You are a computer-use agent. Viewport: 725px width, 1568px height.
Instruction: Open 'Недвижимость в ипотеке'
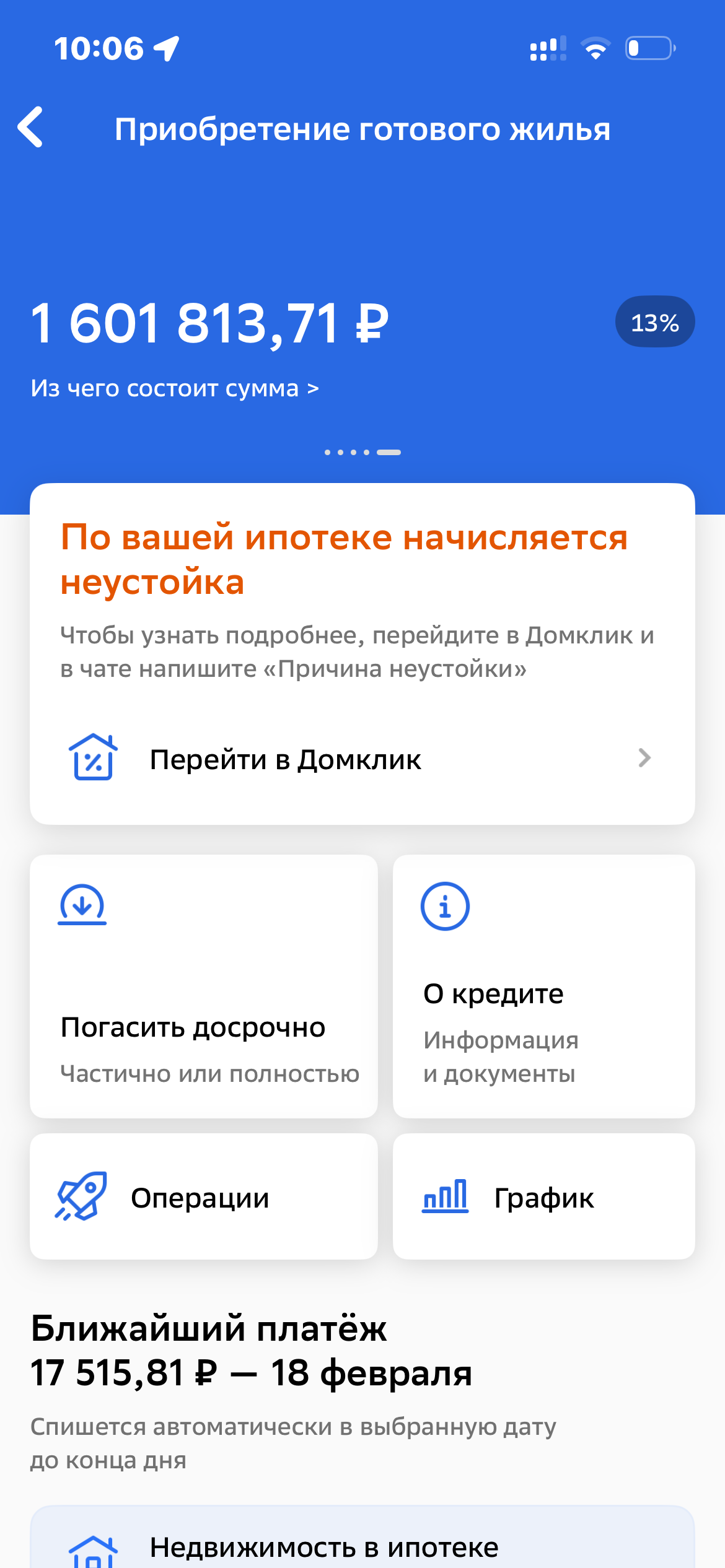pyautogui.click(x=362, y=1546)
